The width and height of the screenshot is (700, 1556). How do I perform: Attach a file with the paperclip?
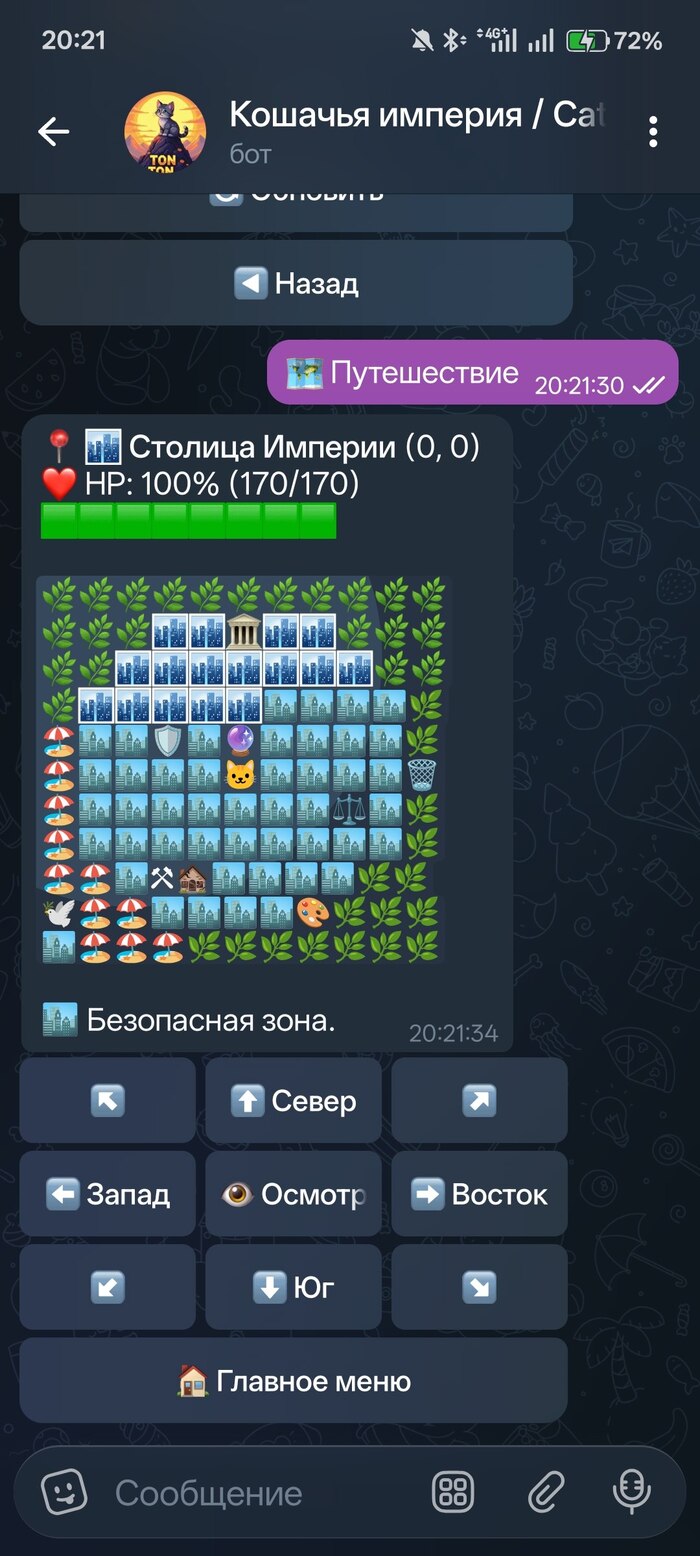click(x=545, y=1493)
